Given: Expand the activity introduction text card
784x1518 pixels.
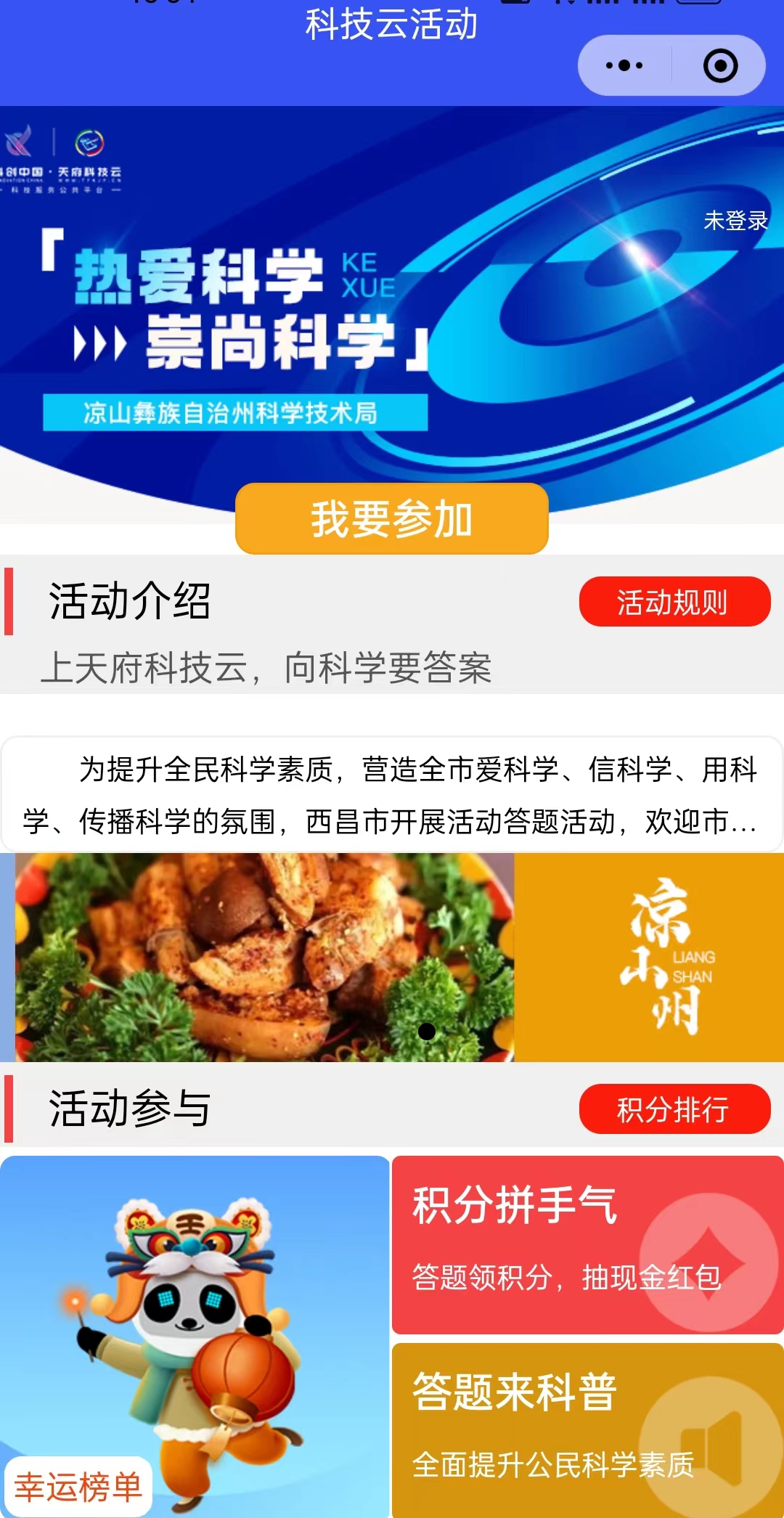Looking at the screenshot, I should 392,795.
